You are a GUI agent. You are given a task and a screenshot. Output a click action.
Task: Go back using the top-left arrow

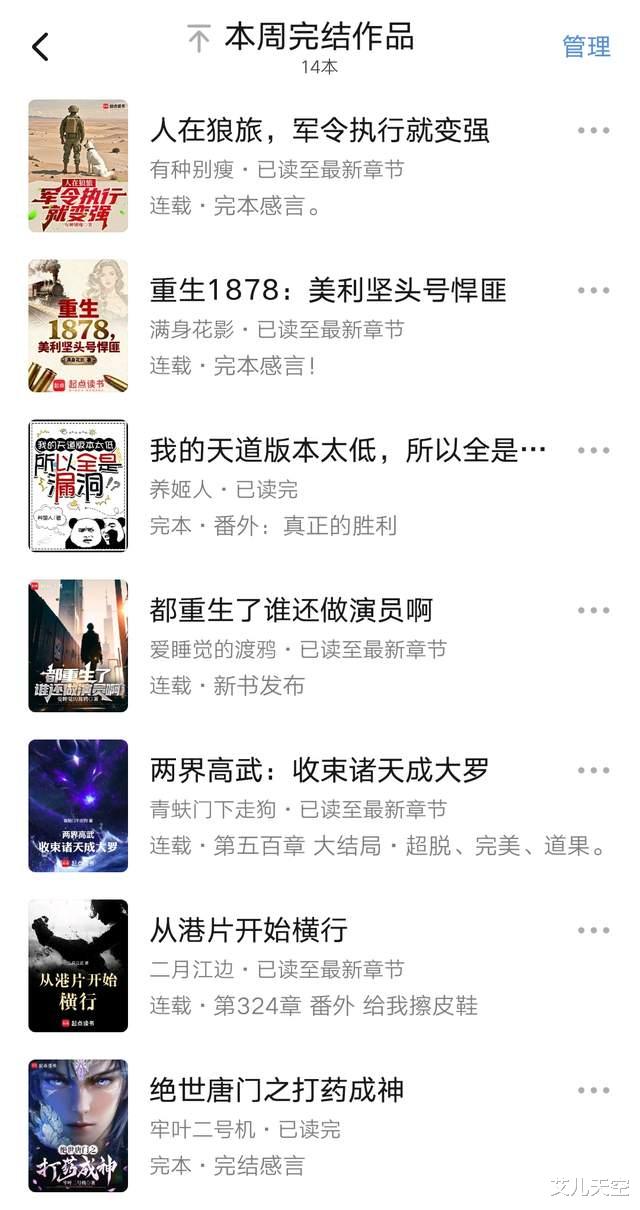40,46
